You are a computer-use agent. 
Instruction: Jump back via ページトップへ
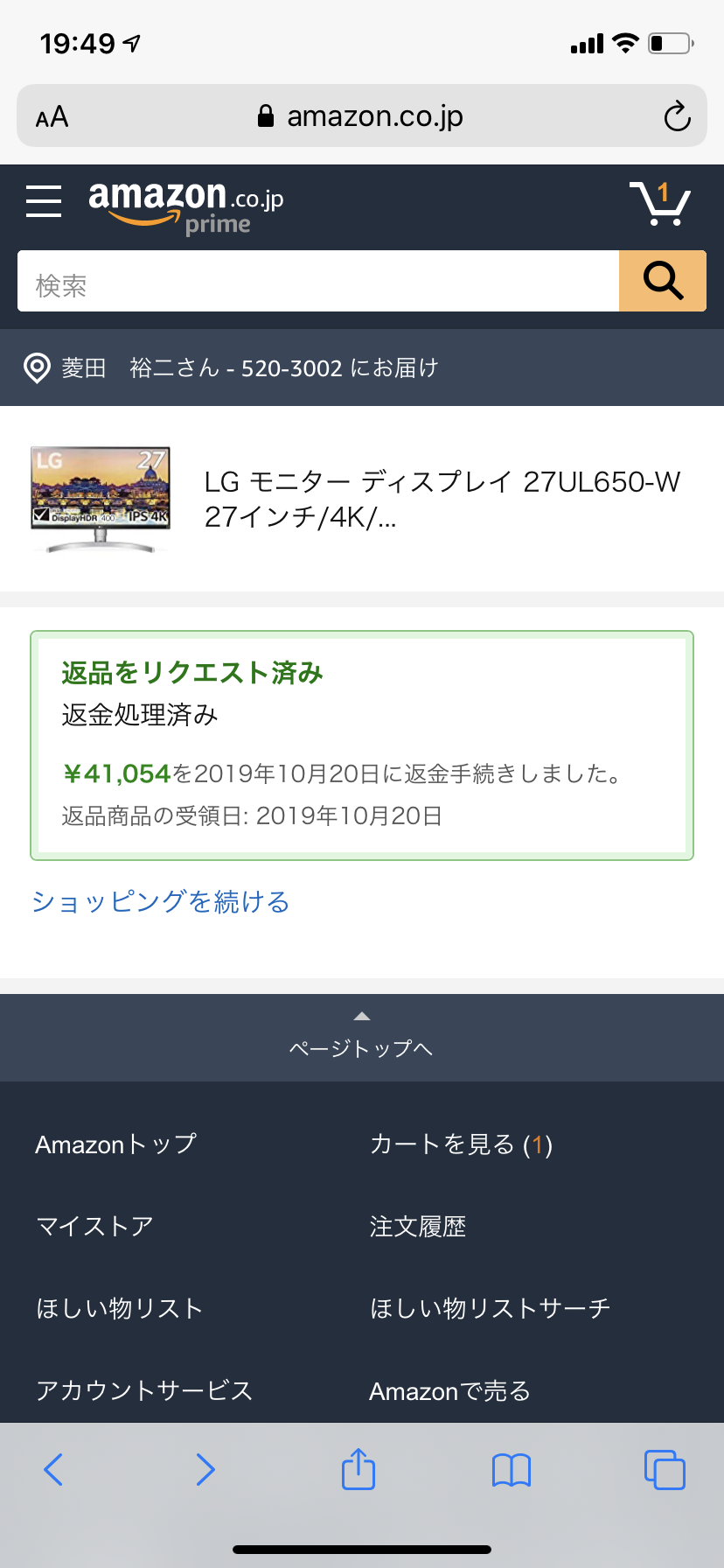click(x=361, y=1038)
